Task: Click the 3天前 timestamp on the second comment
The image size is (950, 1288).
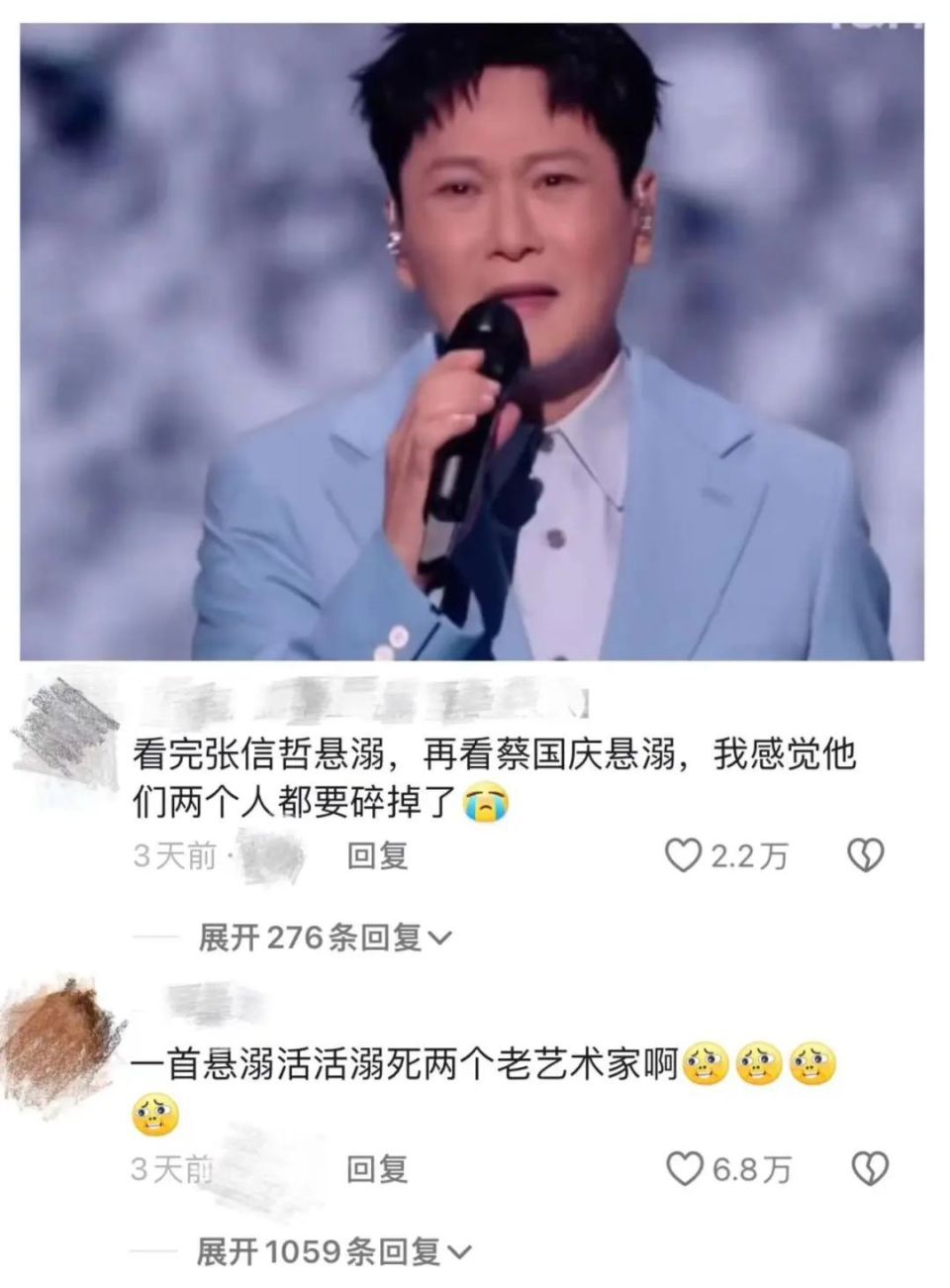Action: click(x=170, y=1169)
